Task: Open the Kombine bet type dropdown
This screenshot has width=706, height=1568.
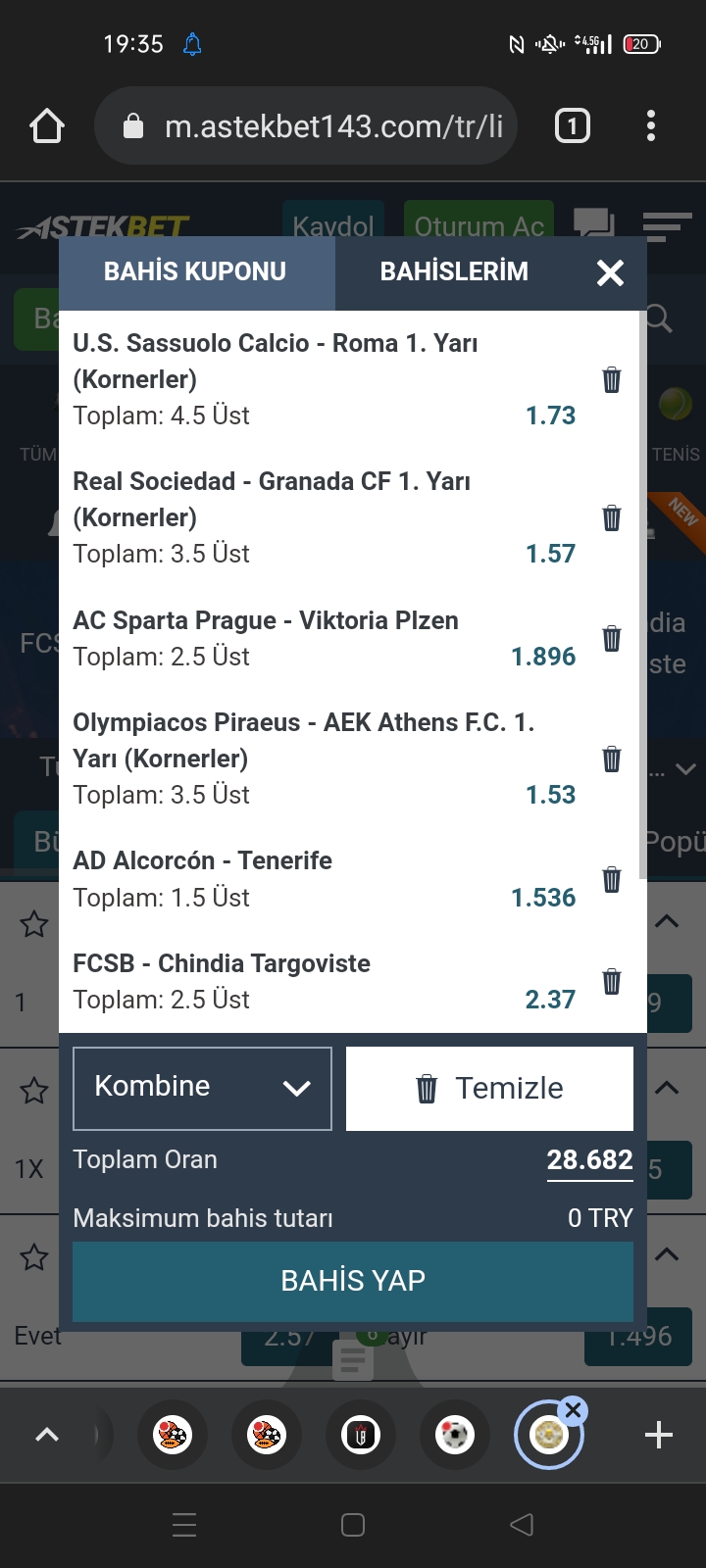Action: tap(202, 1088)
